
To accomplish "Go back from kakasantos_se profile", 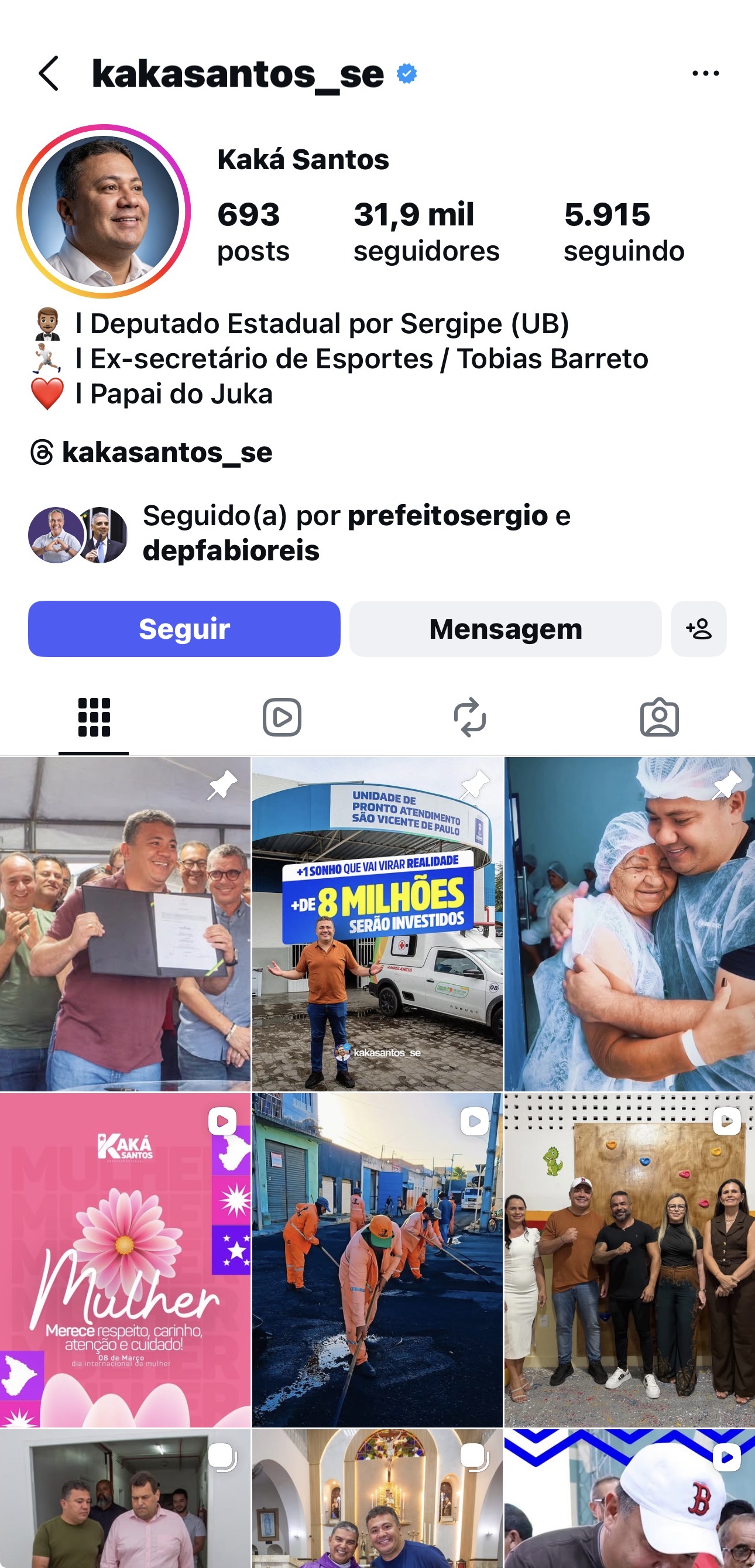I will pos(49,74).
